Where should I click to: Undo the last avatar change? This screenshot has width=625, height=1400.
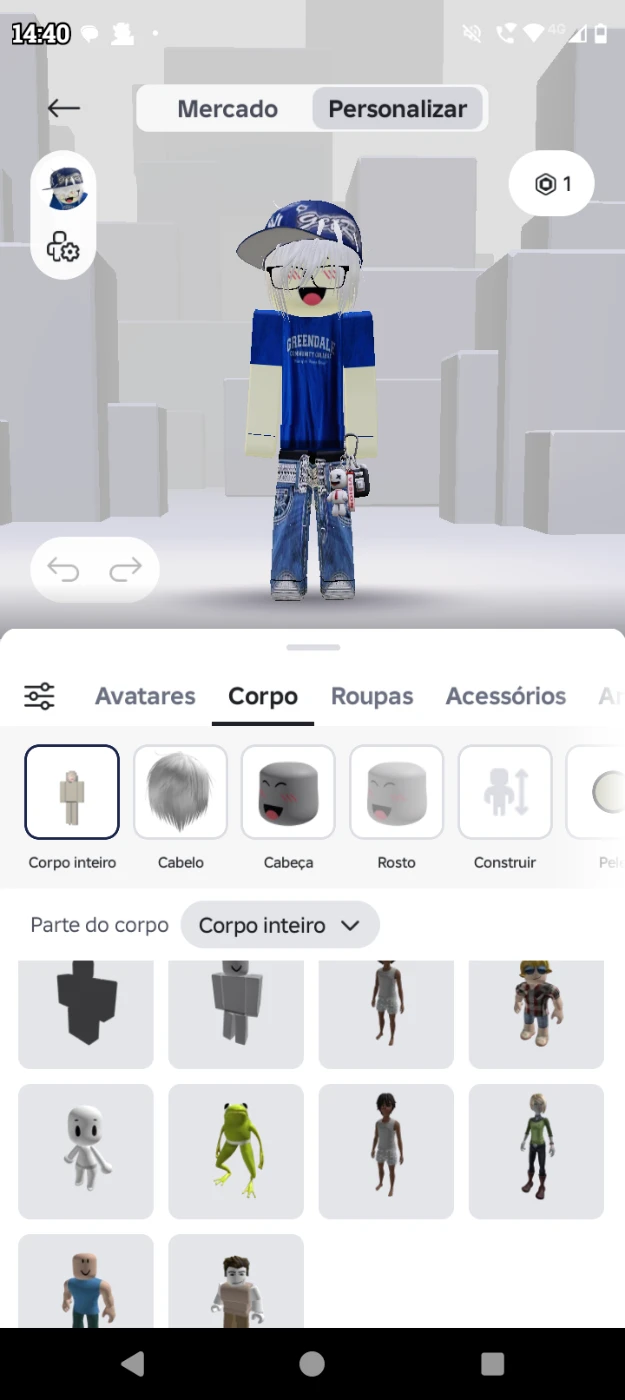click(x=64, y=570)
